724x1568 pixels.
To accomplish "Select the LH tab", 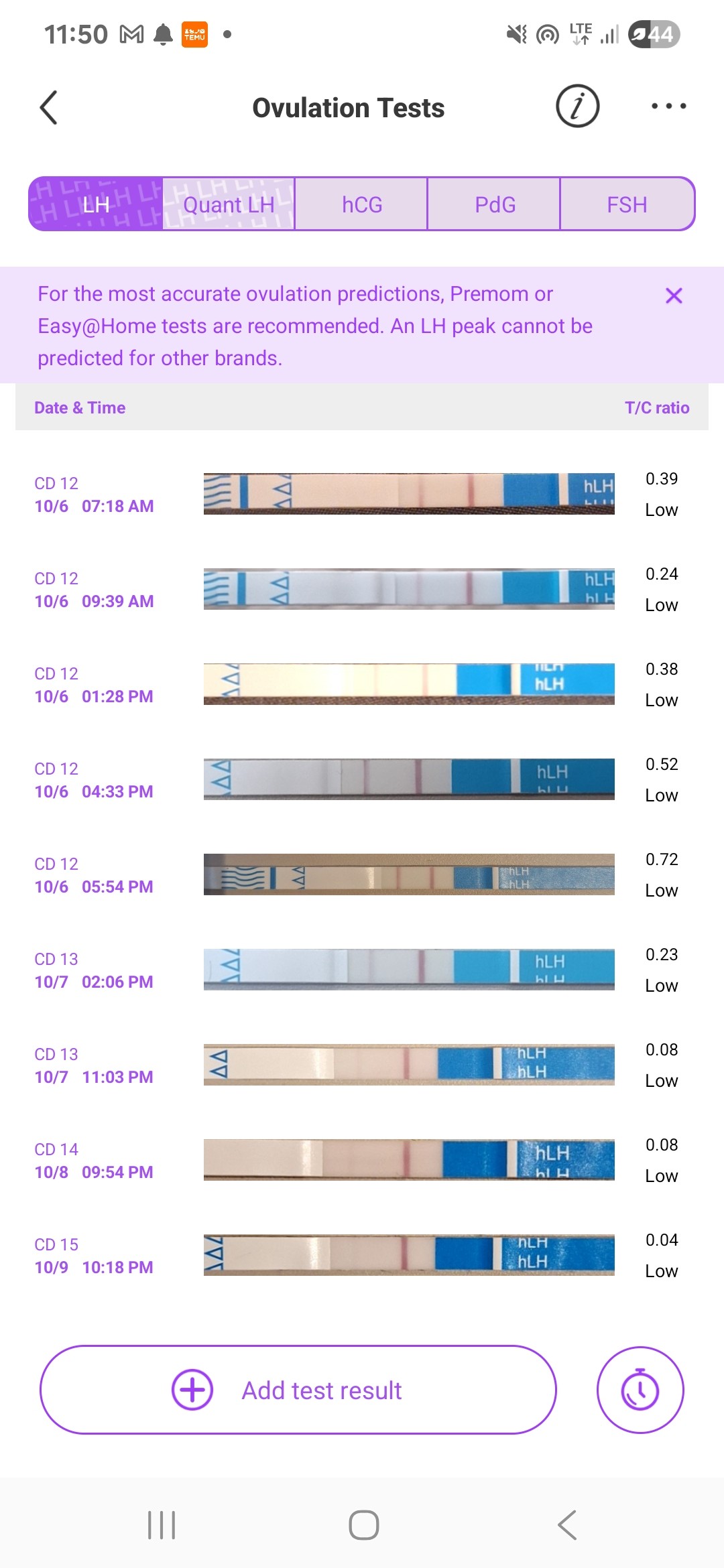I will [95, 204].
